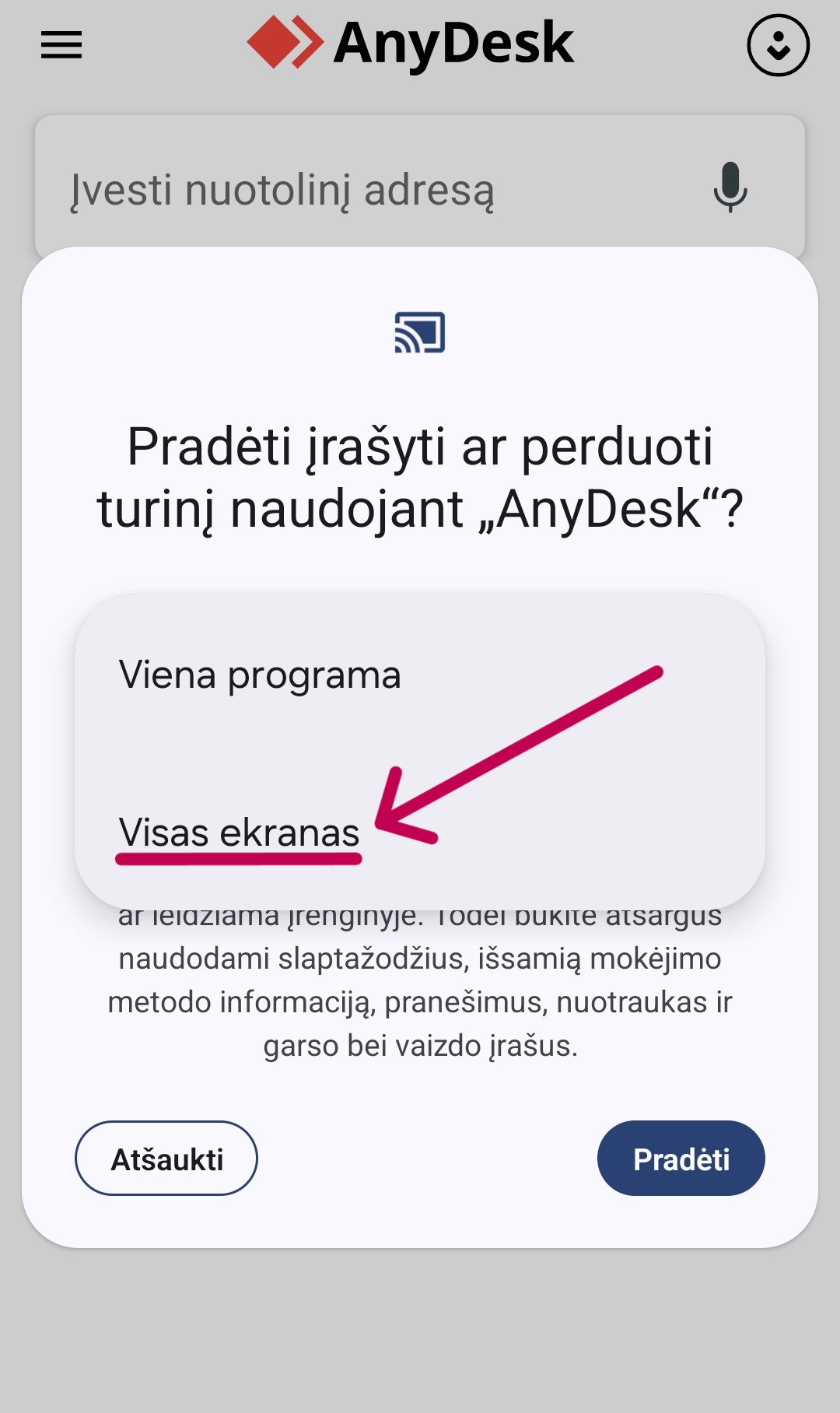Tap the microphone icon
This screenshot has height=1413, width=840.
pyautogui.click(x=730, y=188)
